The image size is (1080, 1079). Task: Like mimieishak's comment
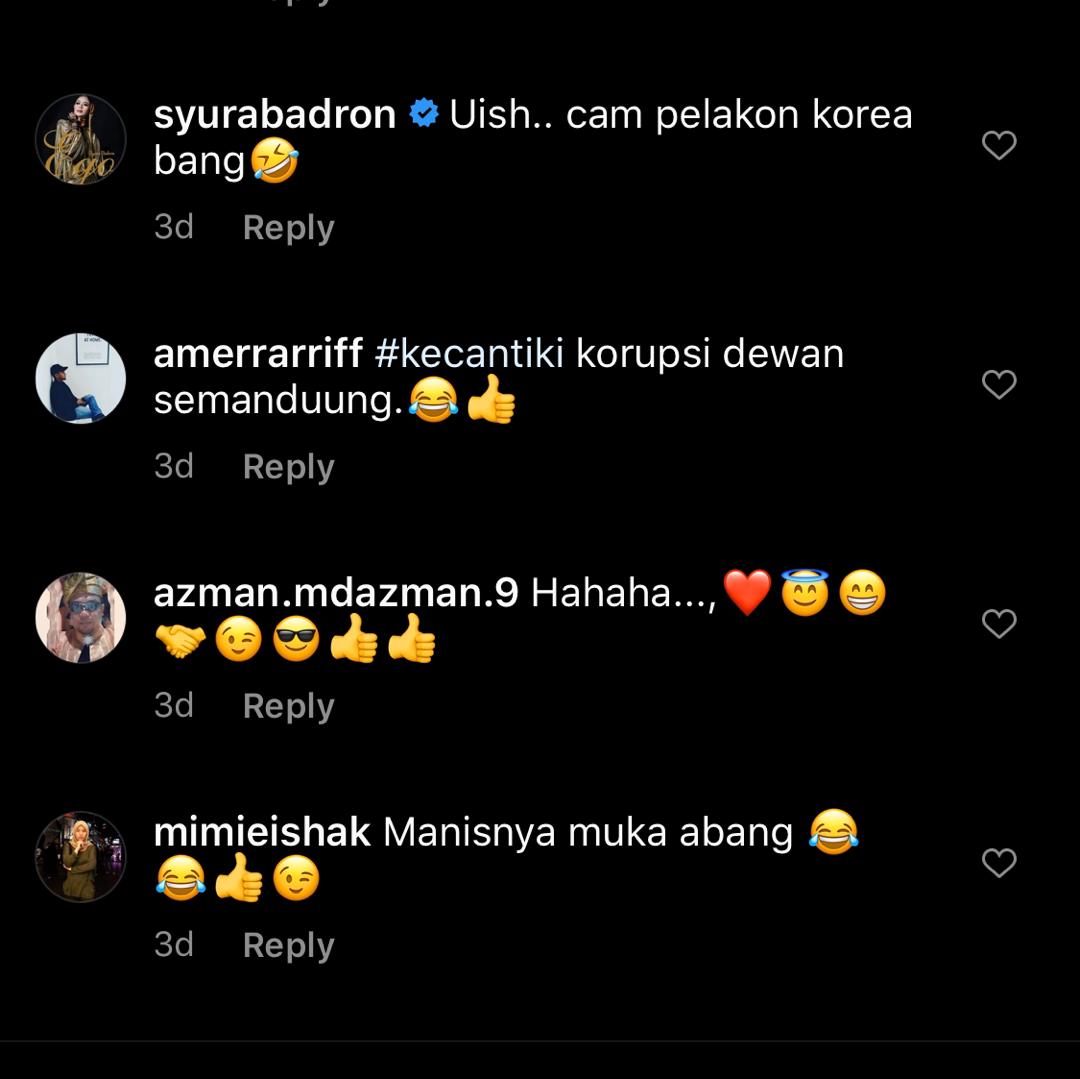click(999, 863)
